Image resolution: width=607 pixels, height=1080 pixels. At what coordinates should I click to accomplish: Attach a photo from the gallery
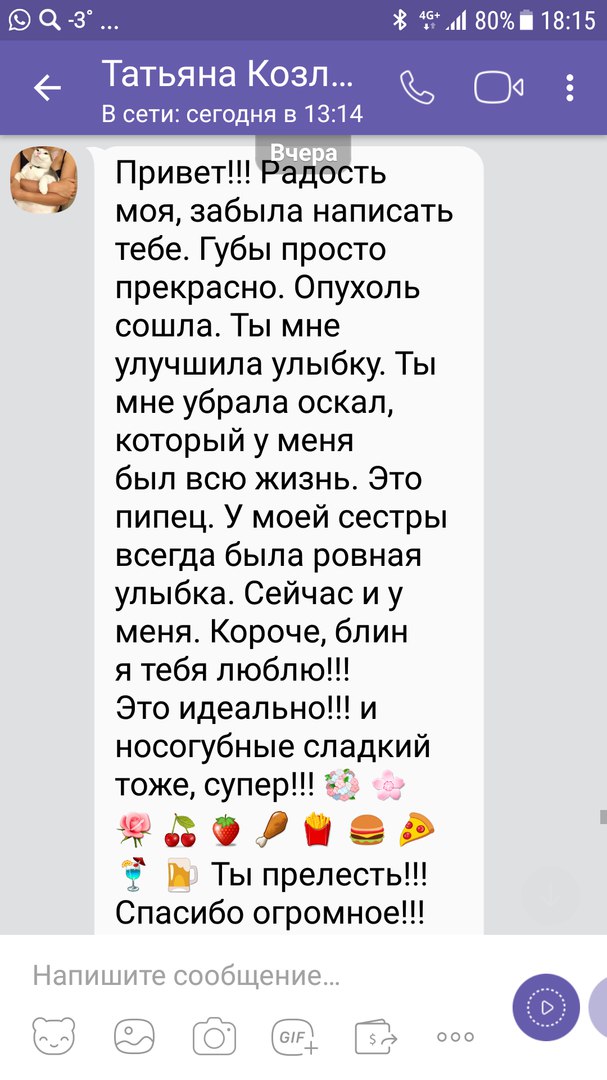pyautogui.click(x=133, y=1037)
